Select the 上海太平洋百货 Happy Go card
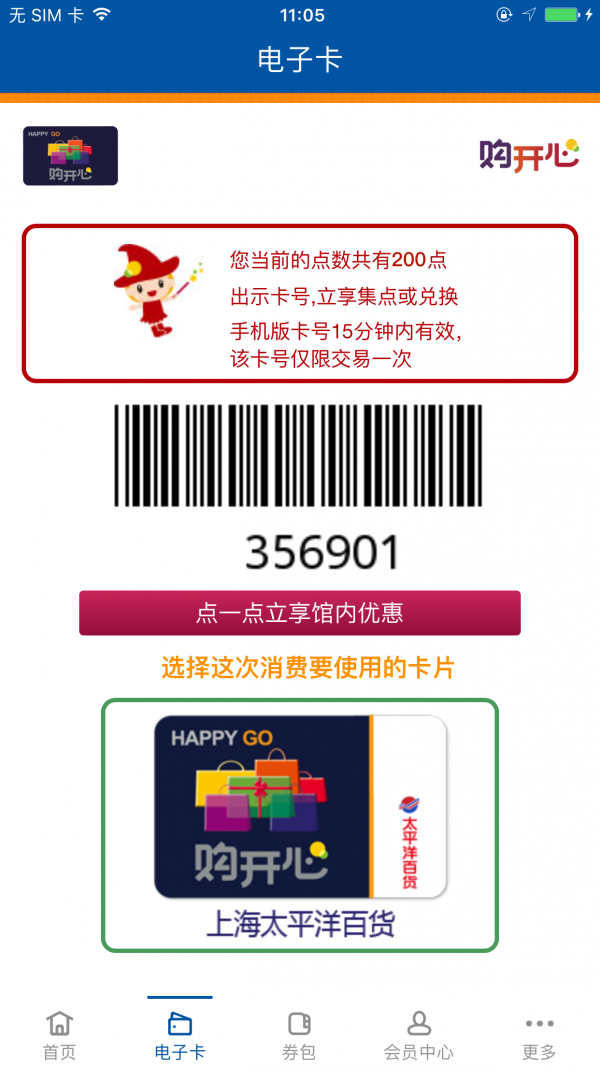Viewport: 600px width, 1067px height. [299, 825]
